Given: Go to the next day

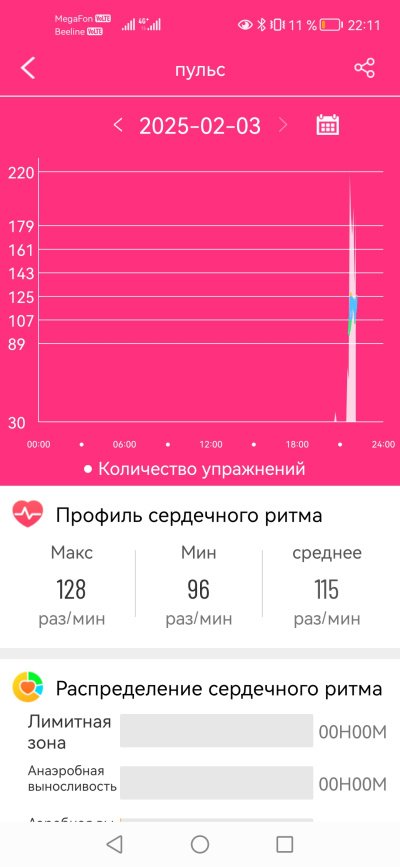Looking at the screenshot, I should pyautogui.click(x=283, y=126).
